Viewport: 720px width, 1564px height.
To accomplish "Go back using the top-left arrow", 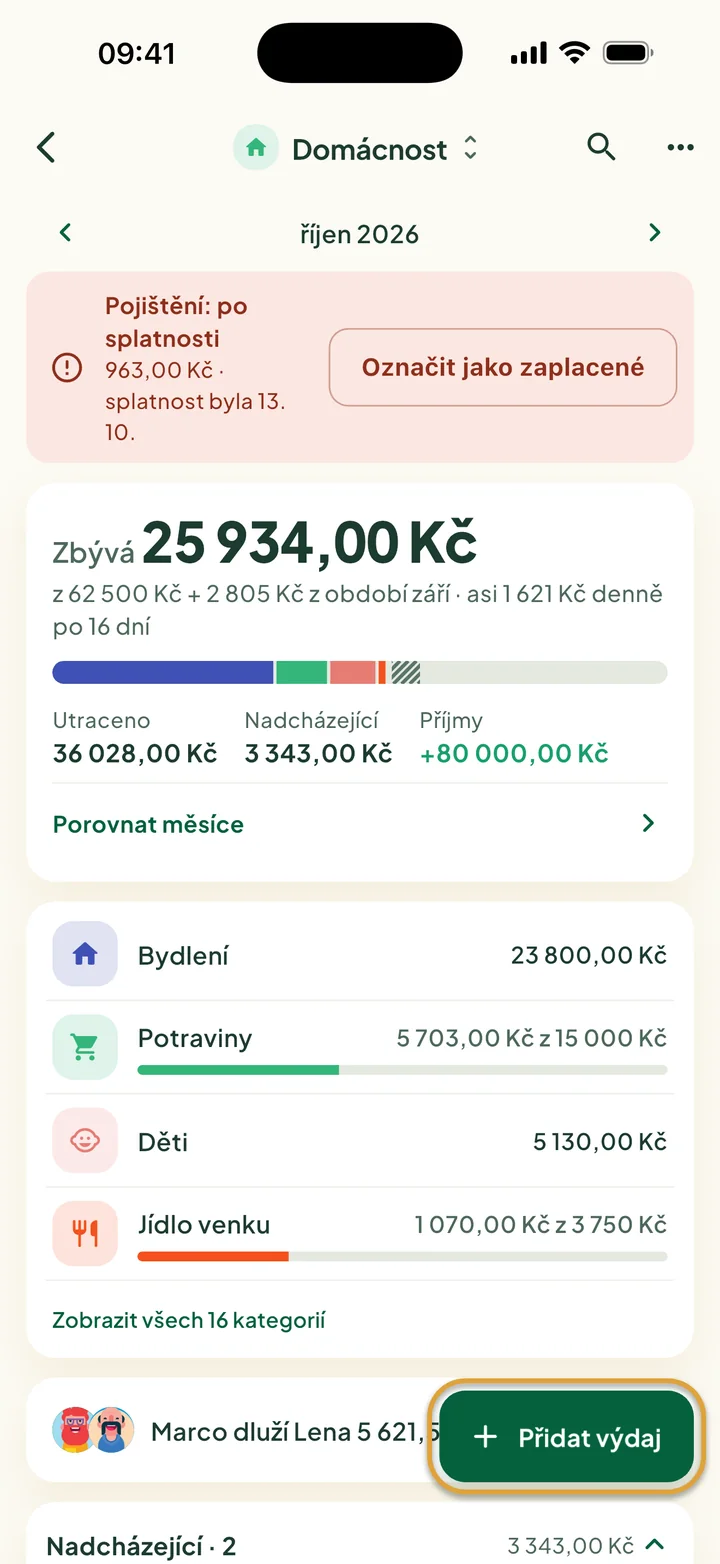I will pos(46,148).
